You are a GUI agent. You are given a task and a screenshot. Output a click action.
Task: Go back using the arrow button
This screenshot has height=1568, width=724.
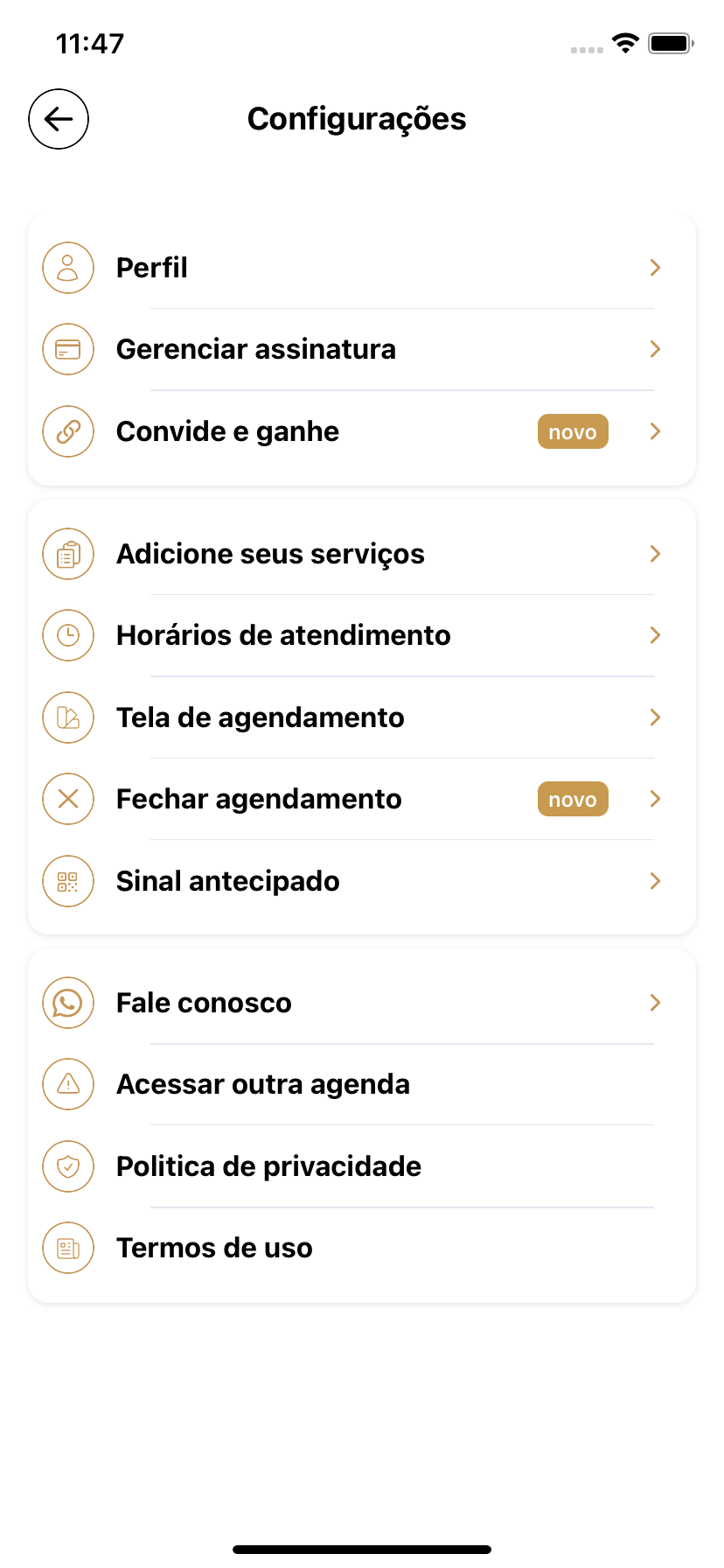59,119
